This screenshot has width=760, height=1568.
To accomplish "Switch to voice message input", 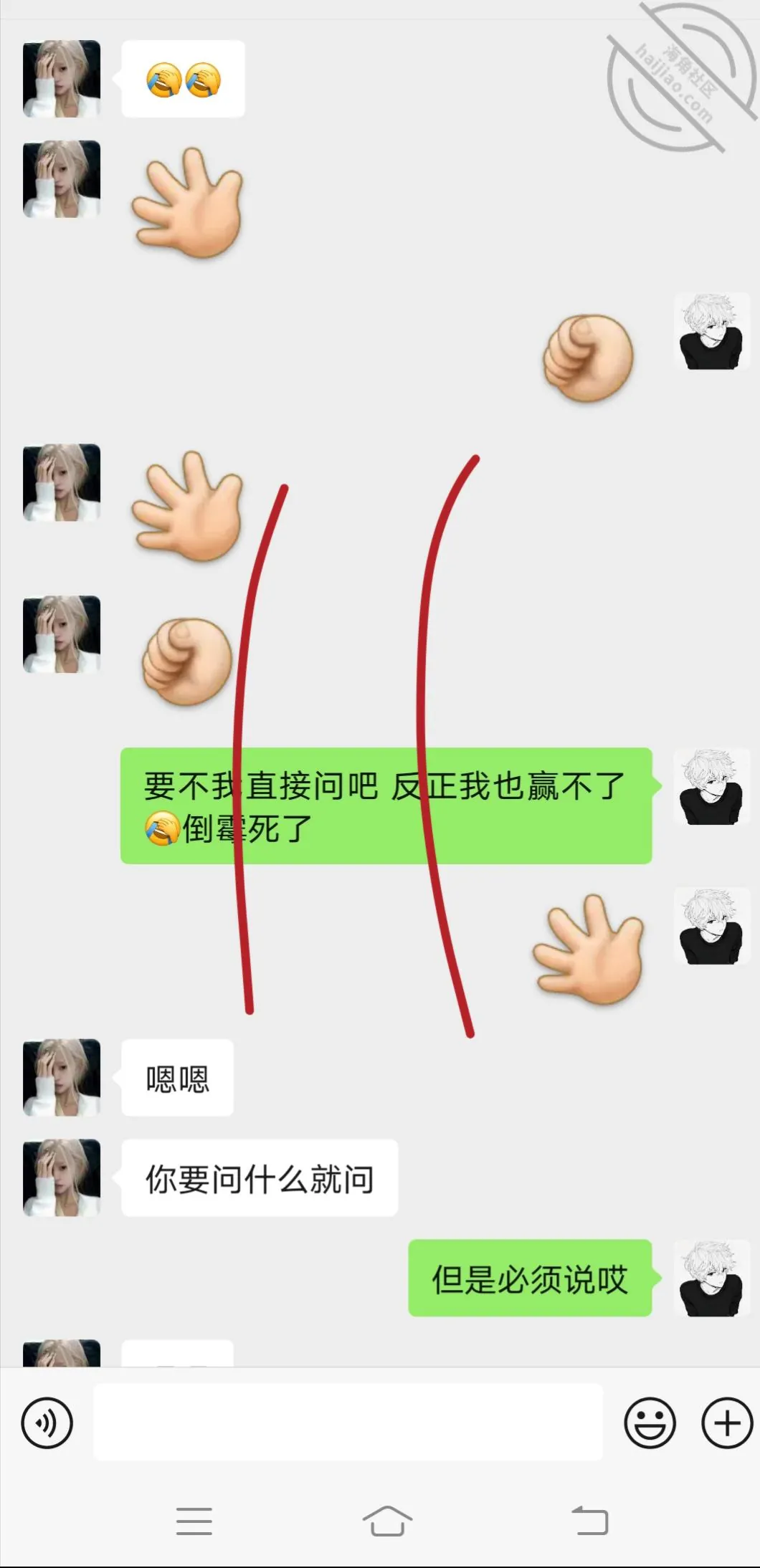I will tap(47, 1423).
